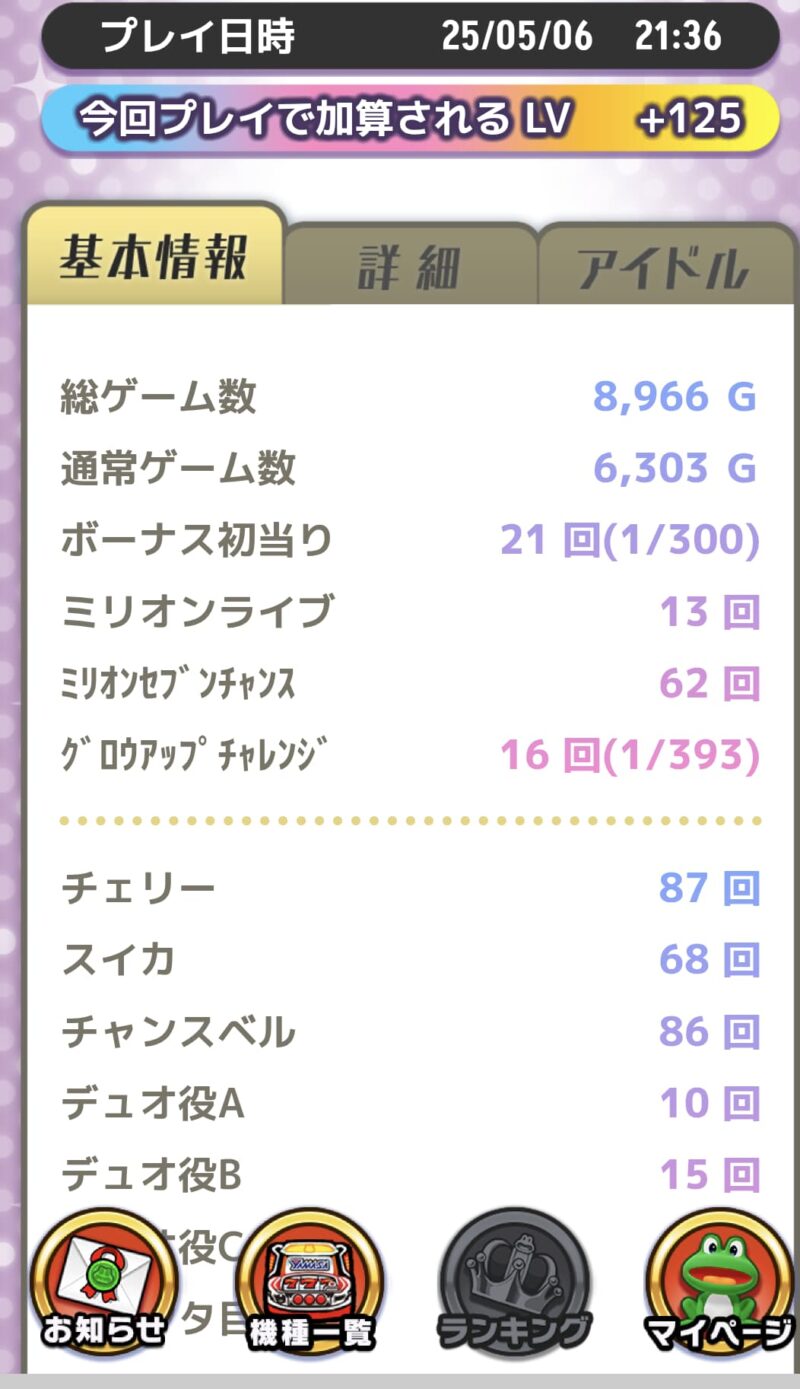The width and height of the screenshot is (800, 1389).
Task: Select the 基本情報 tab
Action: 155,256
